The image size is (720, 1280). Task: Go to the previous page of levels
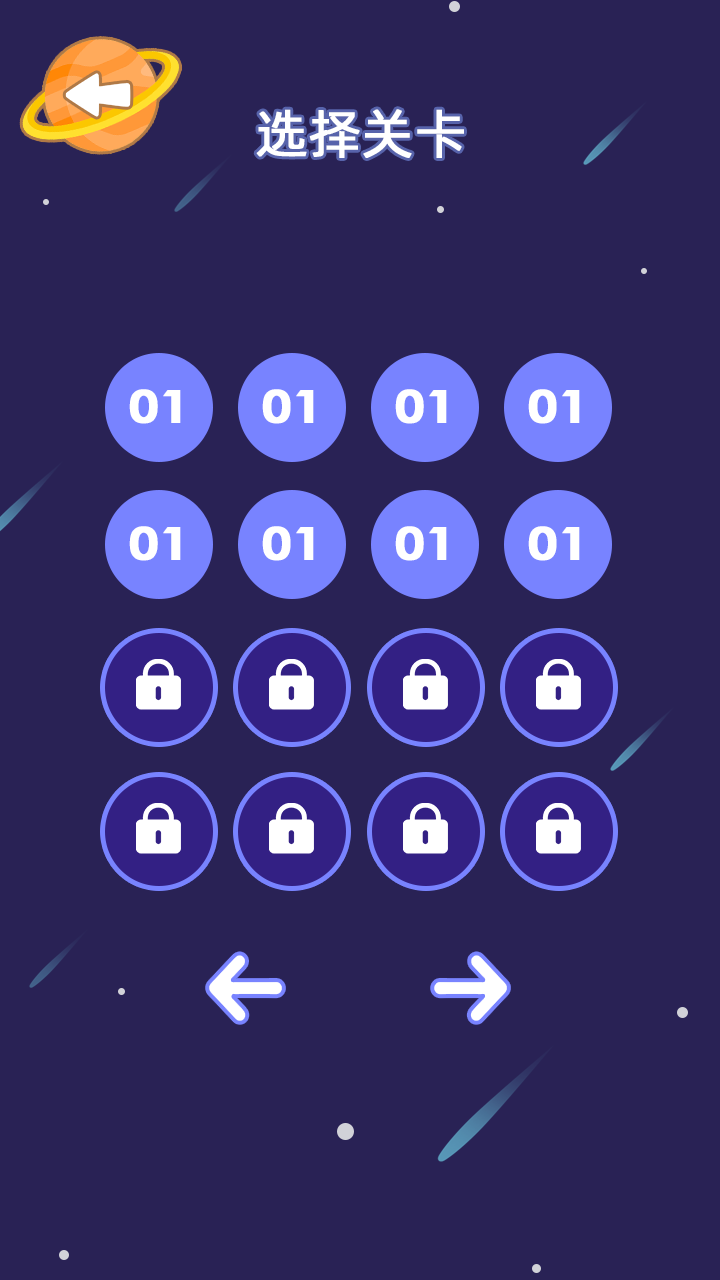(246, 988)
